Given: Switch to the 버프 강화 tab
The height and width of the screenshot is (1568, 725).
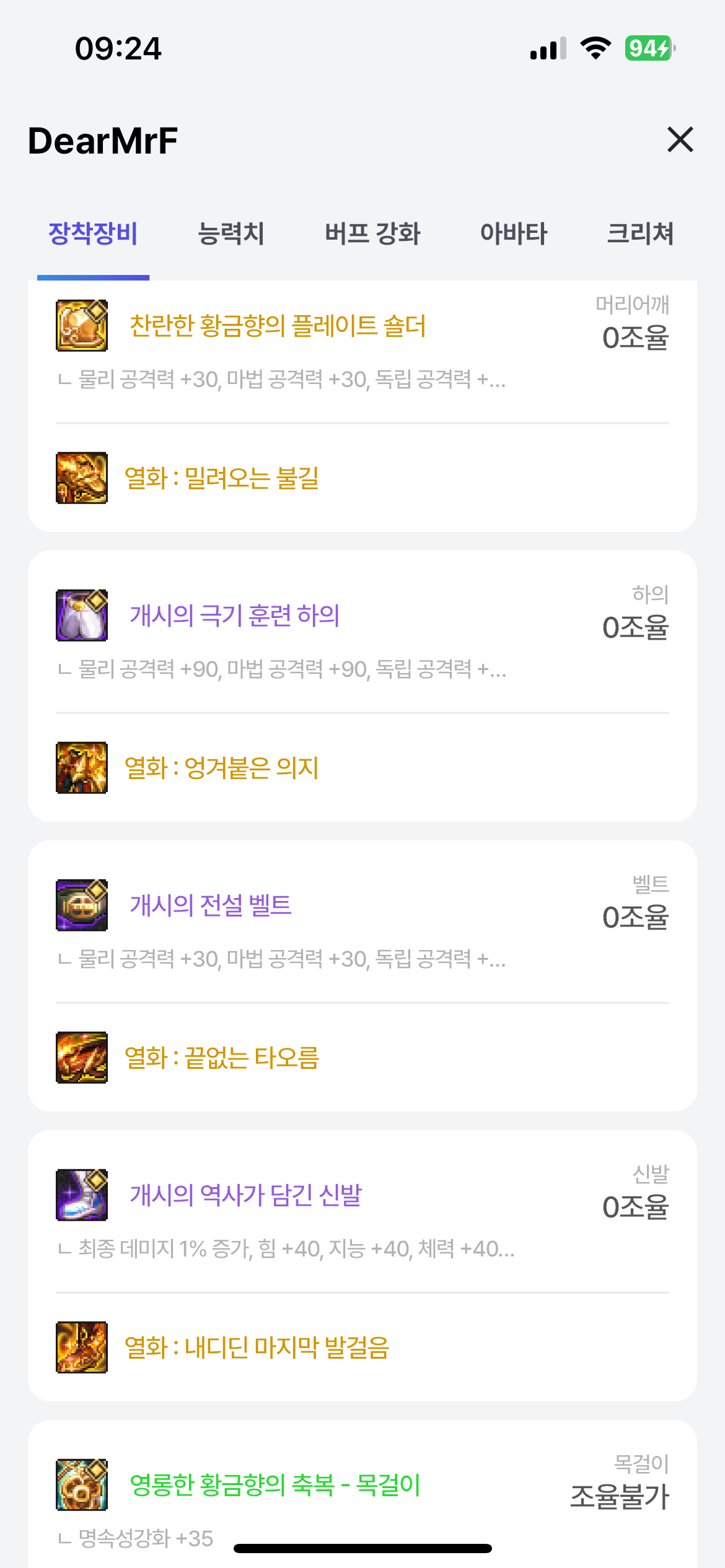Looking at the screenshot, I should 372,233.
